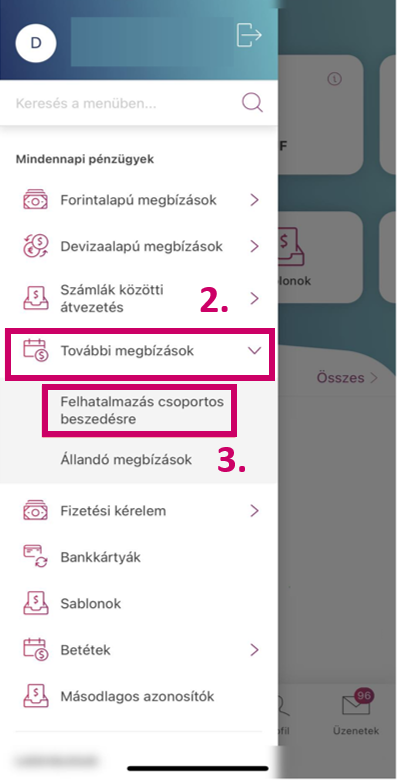Viewport: 397px width, 780px height.
Task: Open Betétek
Action: (139, 650)
